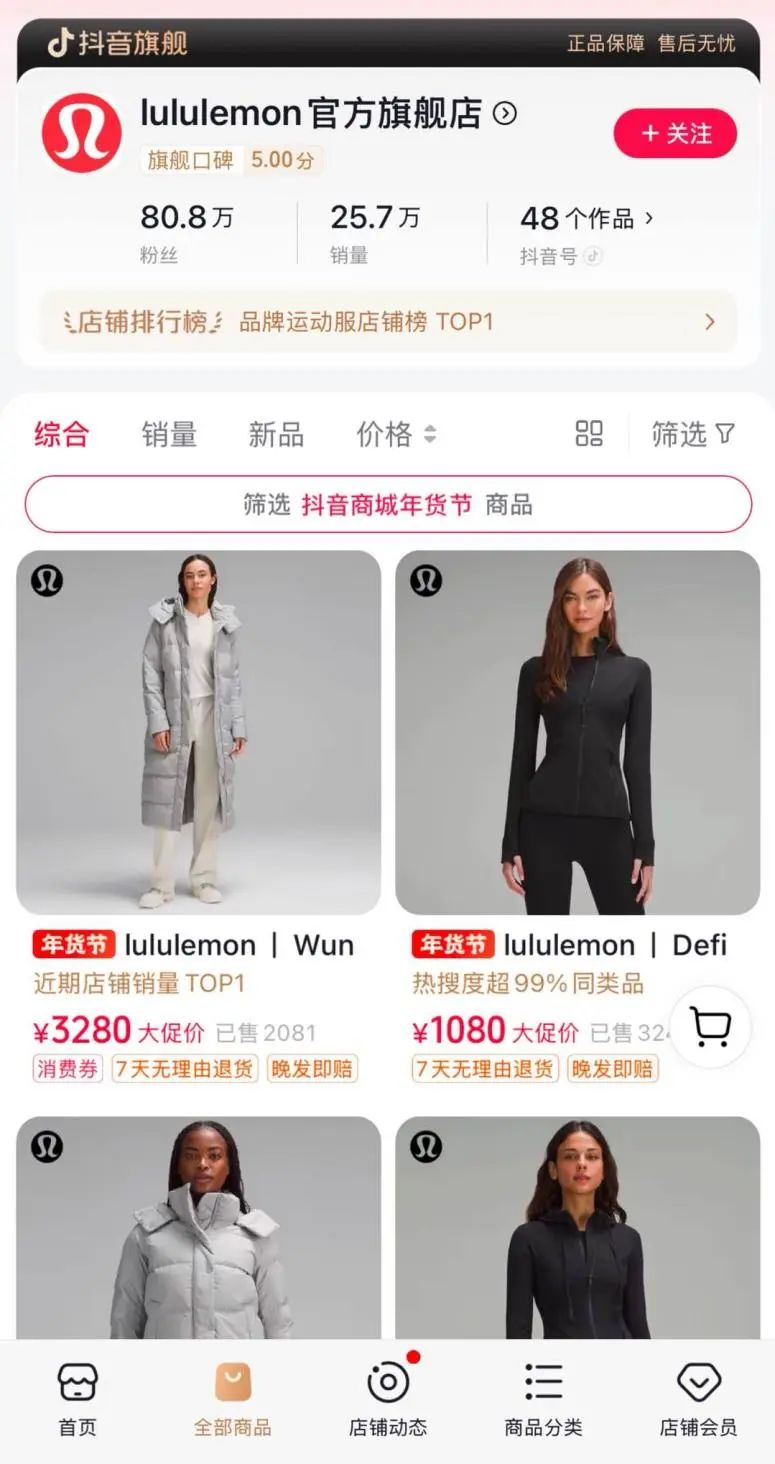Screen dimensions: 775x1464
Task: Go to the 首页 tab
Action: (x=77, y=1398)
